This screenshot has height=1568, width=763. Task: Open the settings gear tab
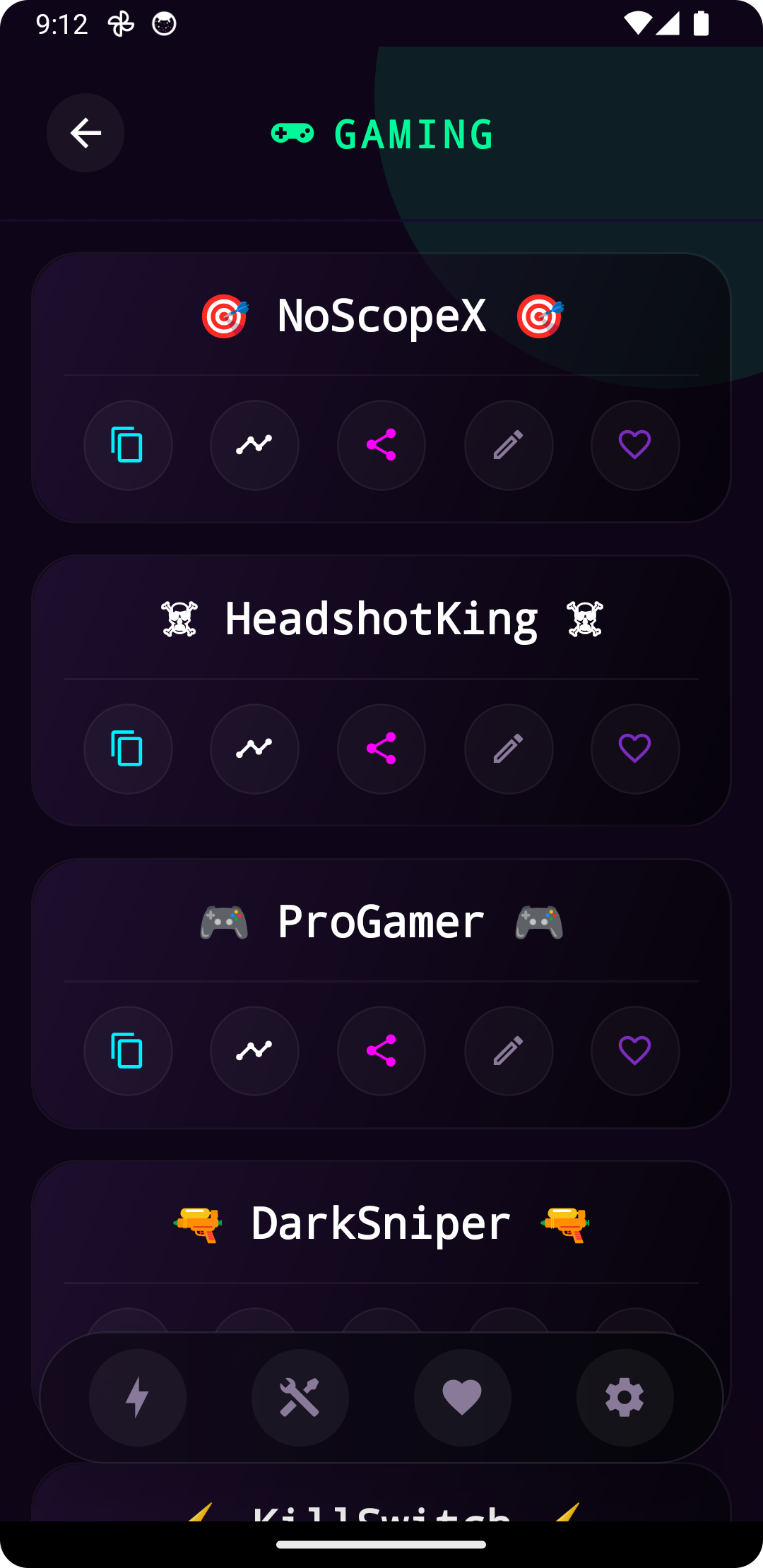tap(625, 1397)
